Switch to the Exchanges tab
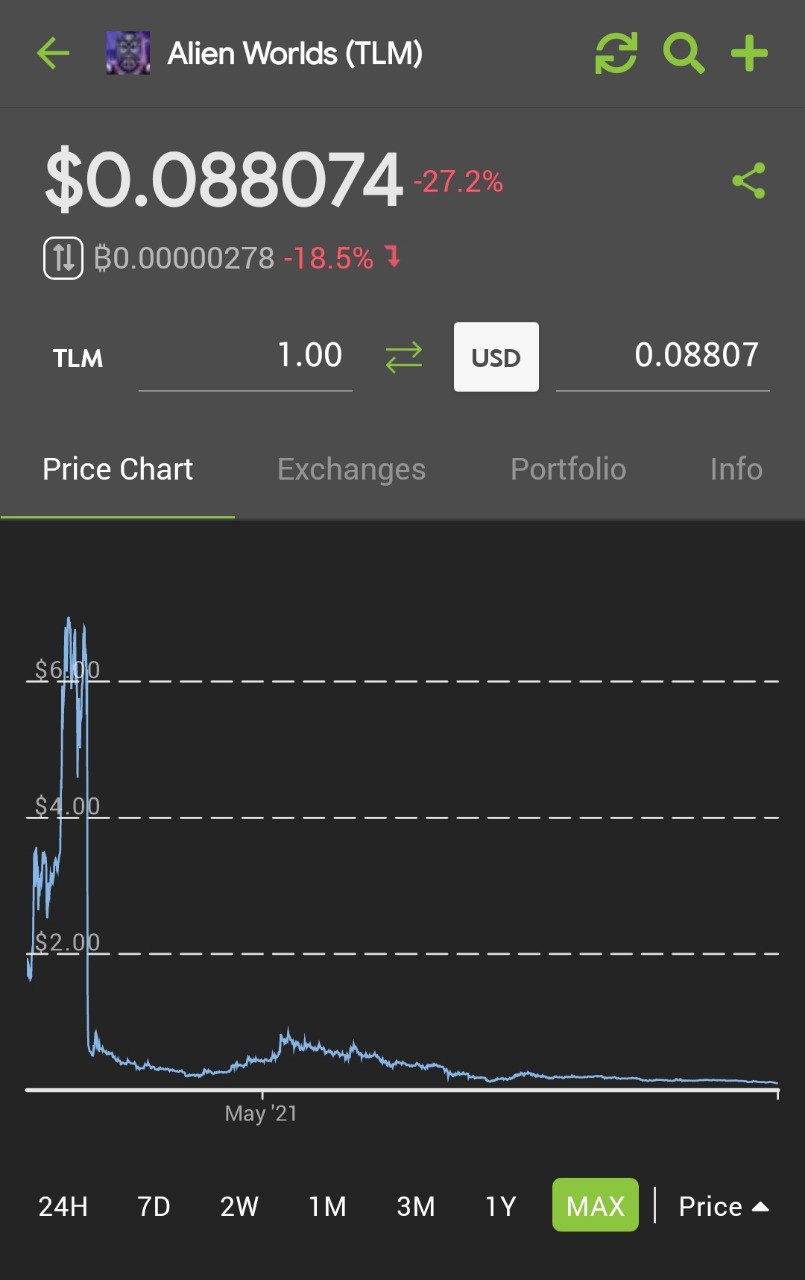This screenshot has width=805, height=1280. pos(351,469)
